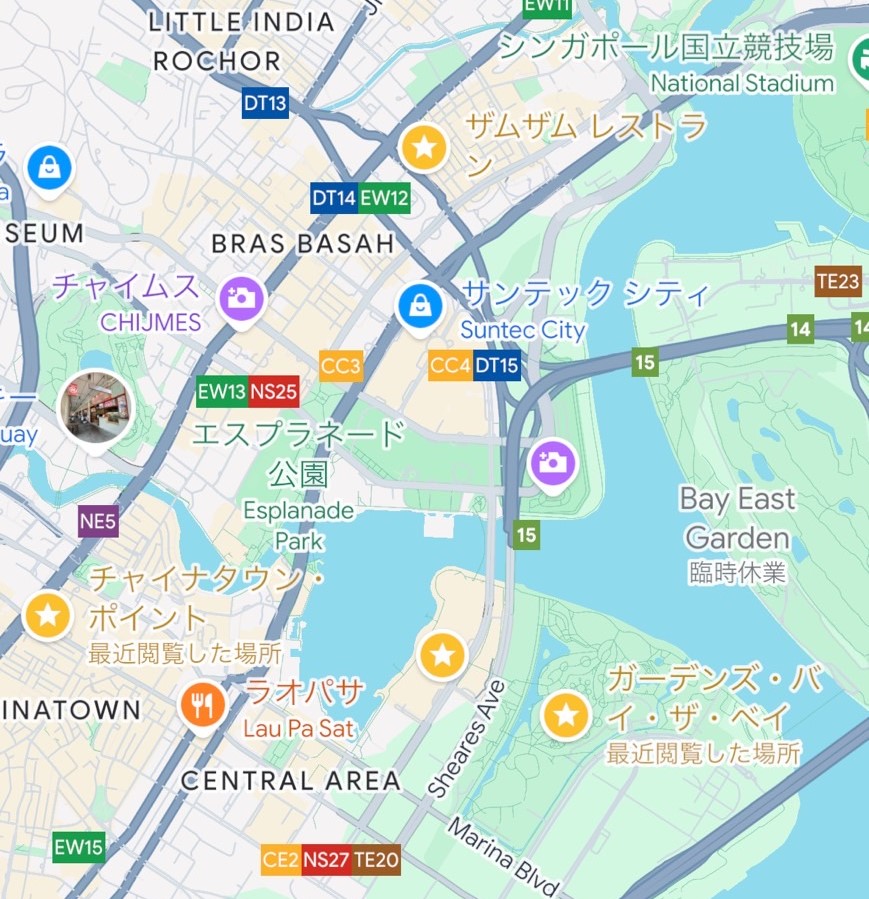
Task: Open the Esplanade Park place label
Action: [299, 525]
